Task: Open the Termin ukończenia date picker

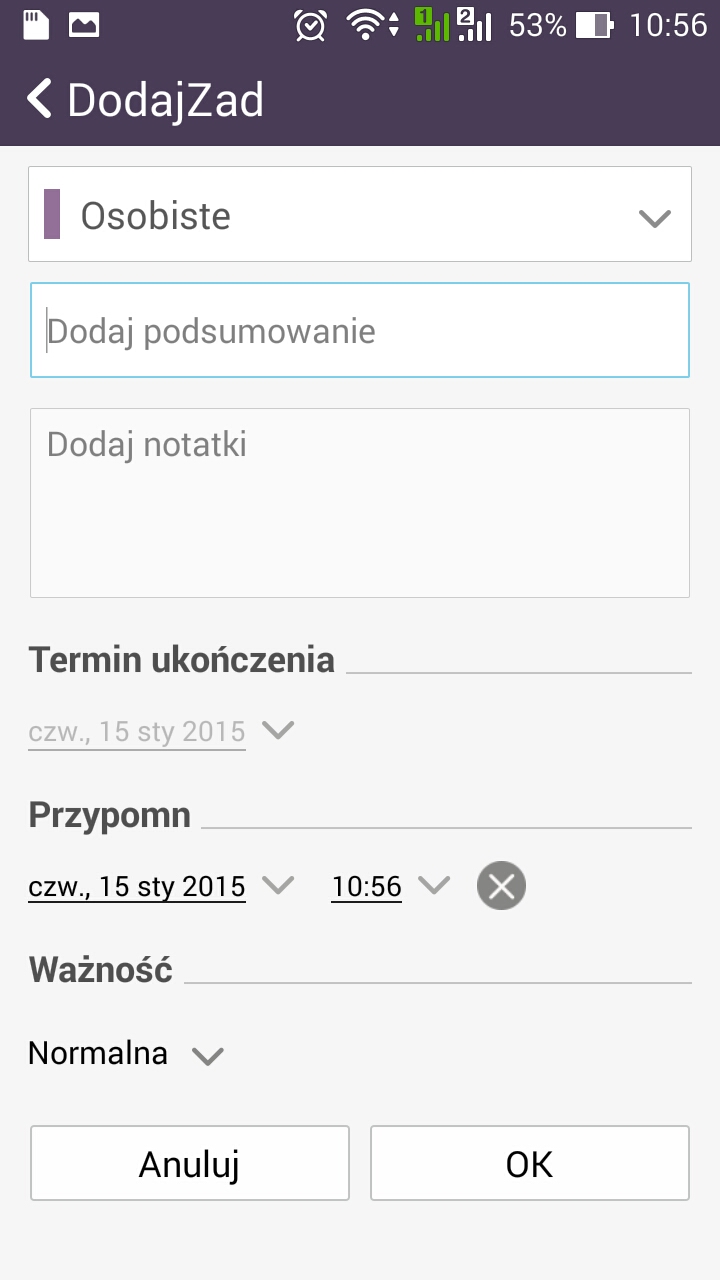Action: [160, 731]
